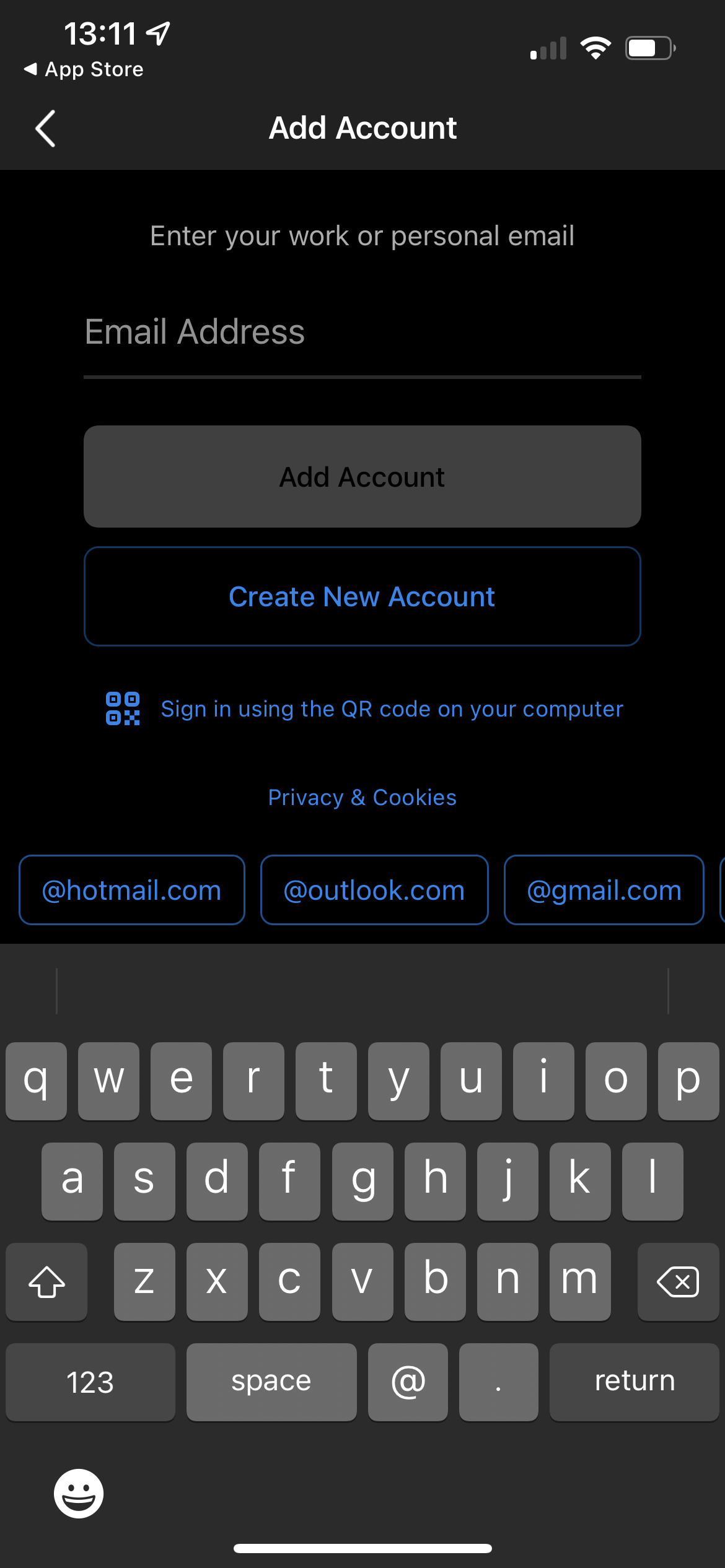This screenshot has width=725, height=1568.
Task: Select Create New Account
Action: tap(362, 596)
